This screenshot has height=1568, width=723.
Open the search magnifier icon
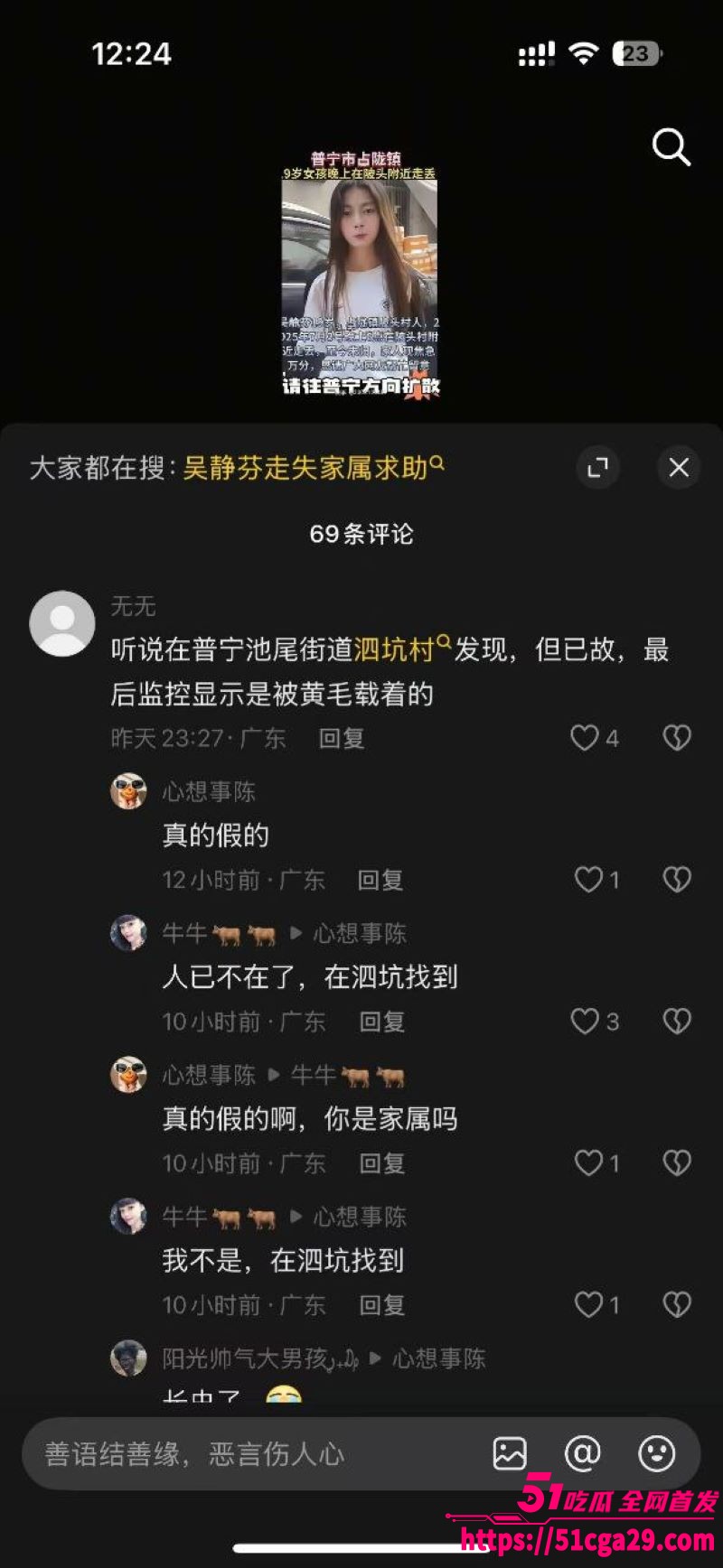tap(671, 146)
